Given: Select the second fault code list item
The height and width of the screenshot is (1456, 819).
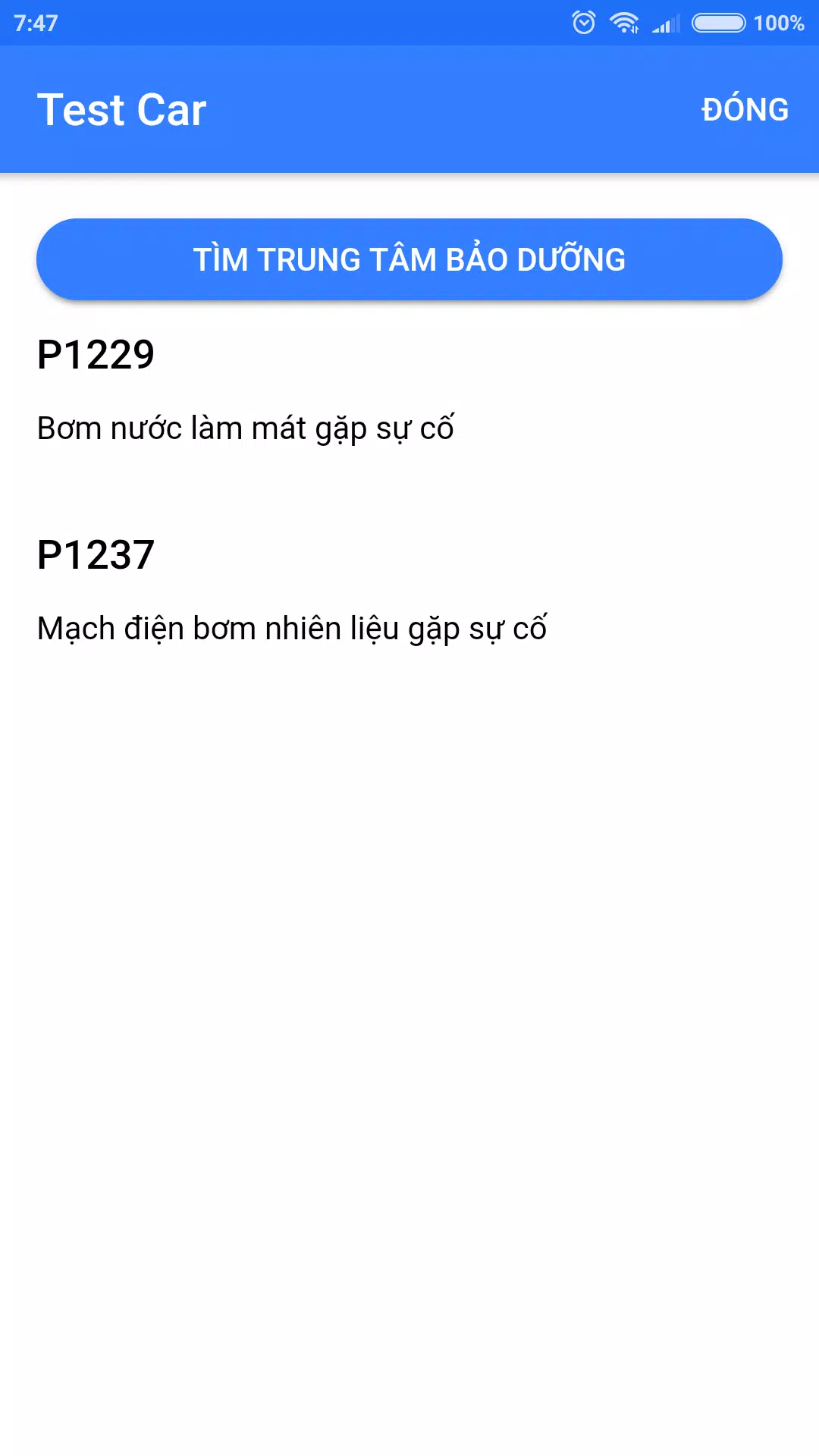Looking at the screenshot, I should (303, 591).
